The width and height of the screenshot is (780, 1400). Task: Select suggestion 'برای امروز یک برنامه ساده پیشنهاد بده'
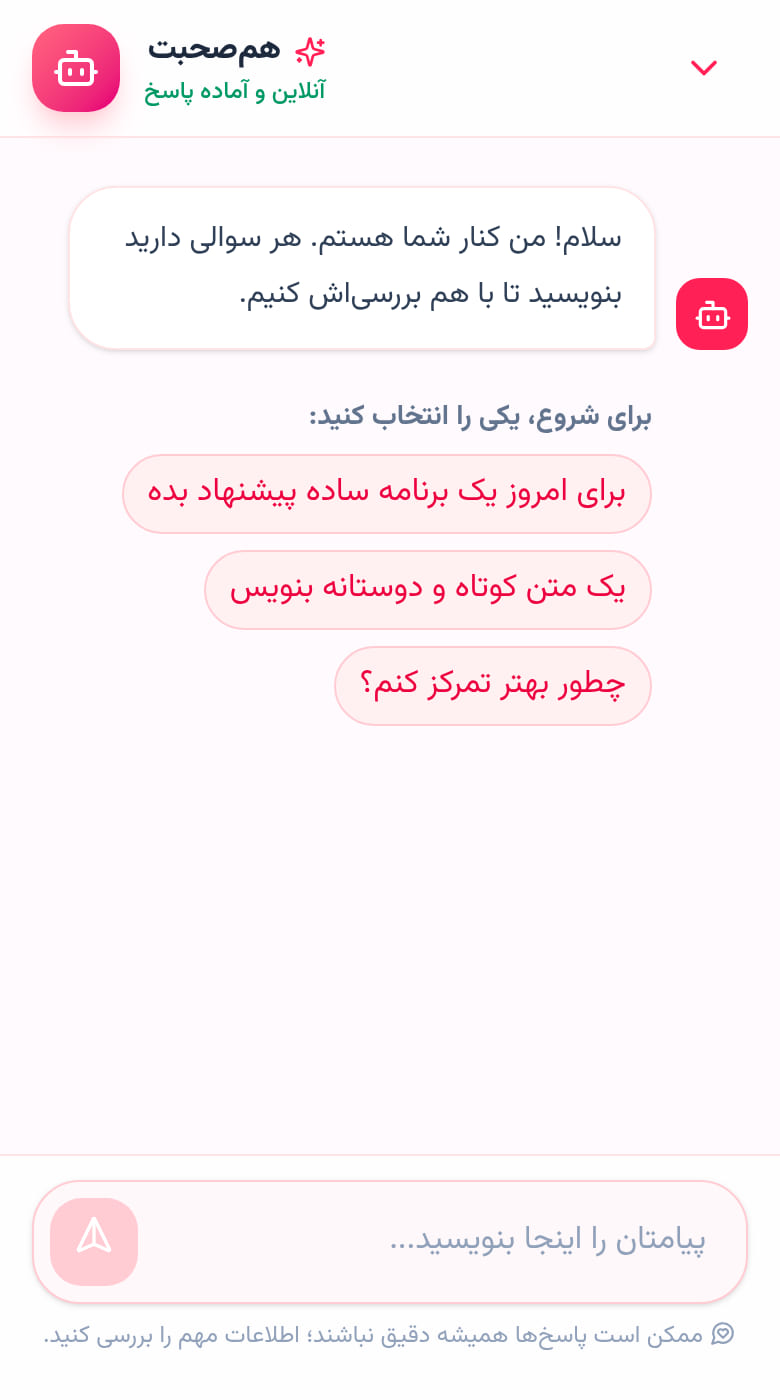pyautogui.click(x=387, y=494)
